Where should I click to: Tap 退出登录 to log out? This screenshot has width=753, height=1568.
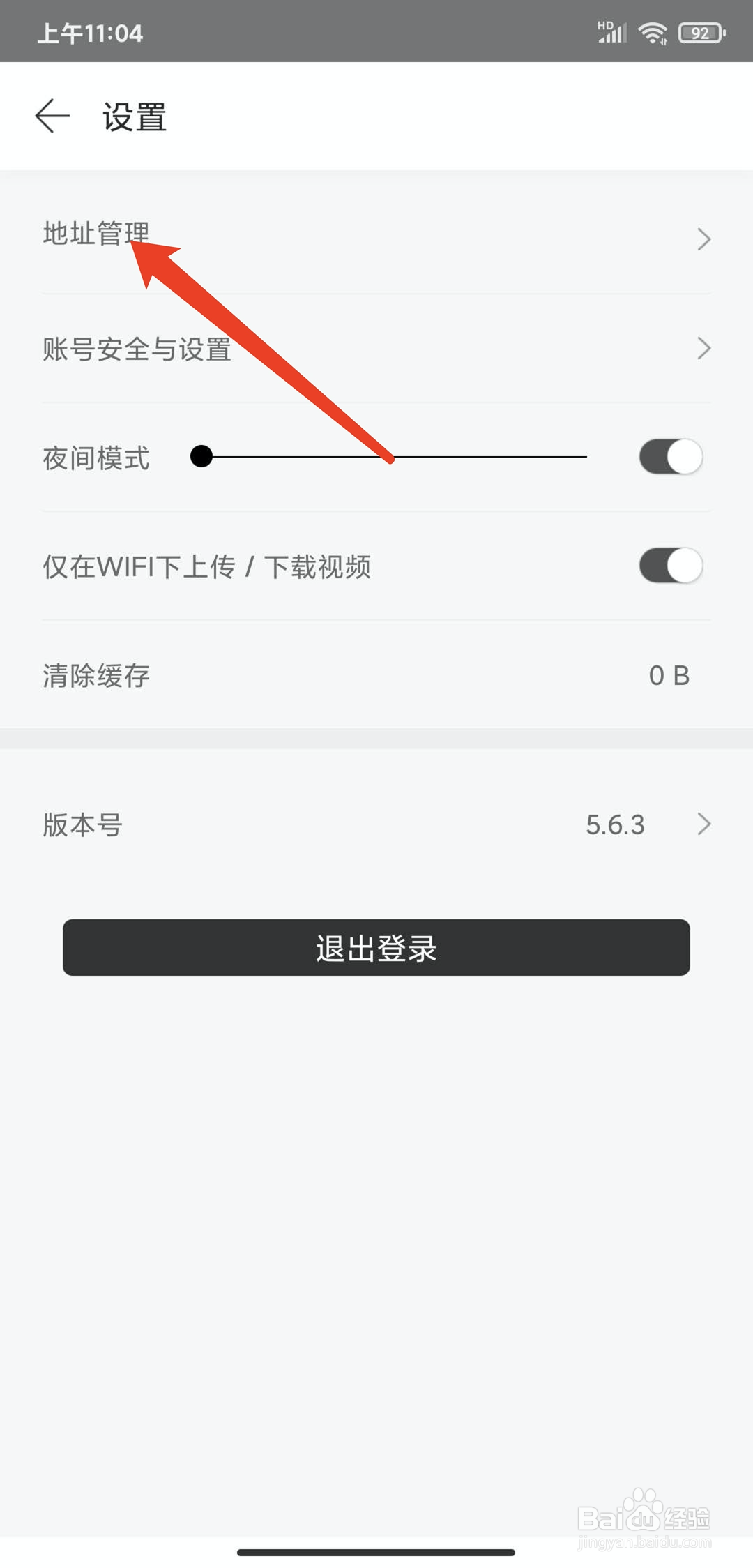376,947
